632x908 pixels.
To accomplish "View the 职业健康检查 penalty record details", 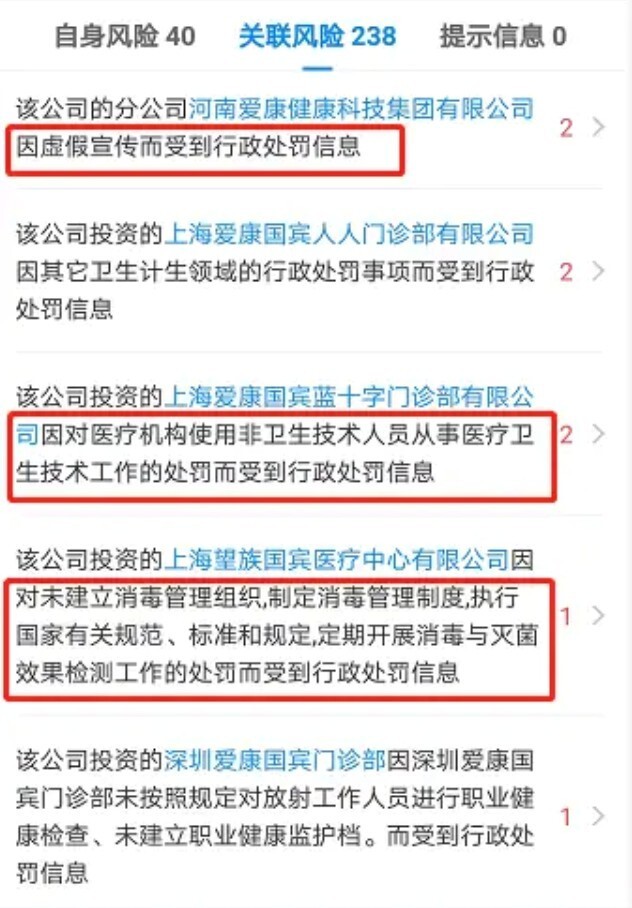I will coord(599,816).
